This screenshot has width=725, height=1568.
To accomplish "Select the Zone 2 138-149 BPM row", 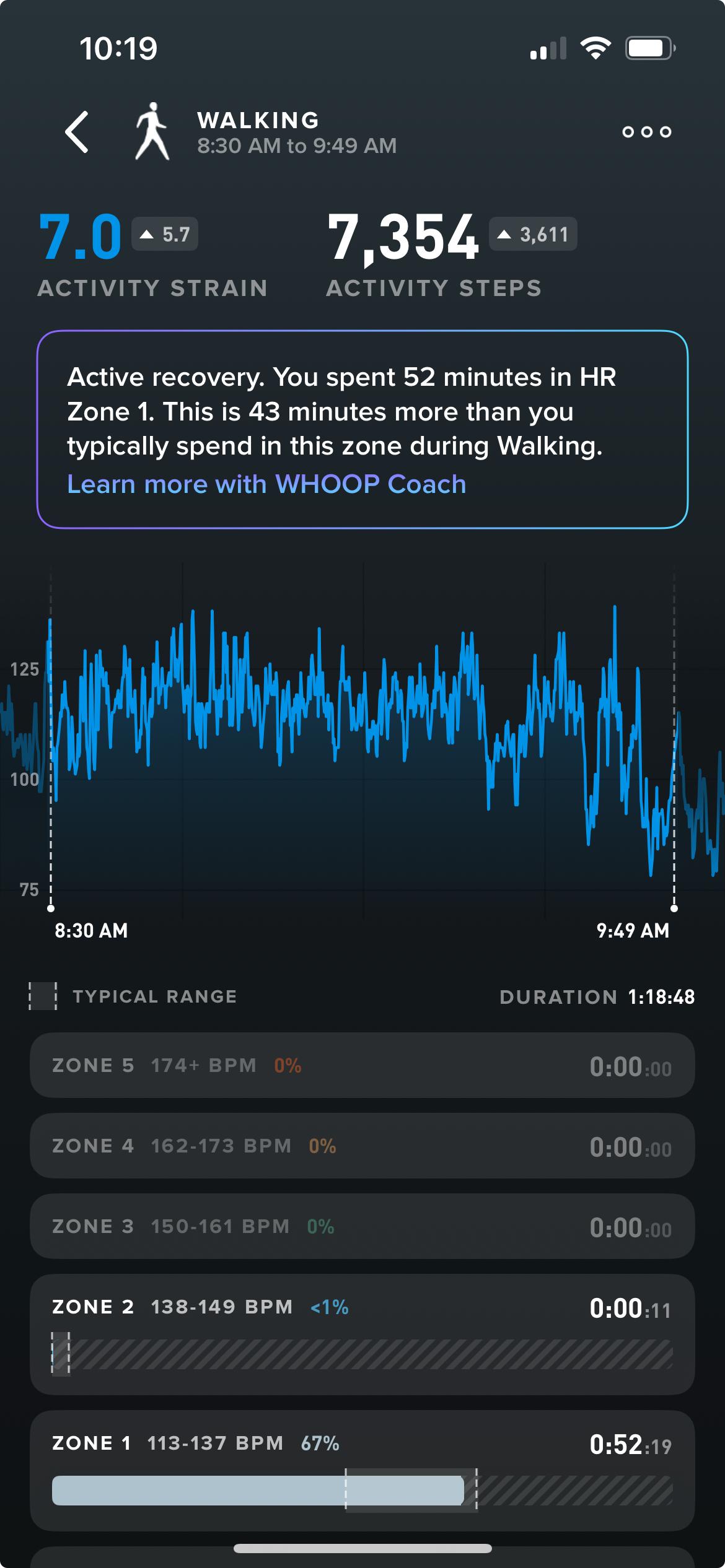I will pyautogui.click(x=362, y=1335).
